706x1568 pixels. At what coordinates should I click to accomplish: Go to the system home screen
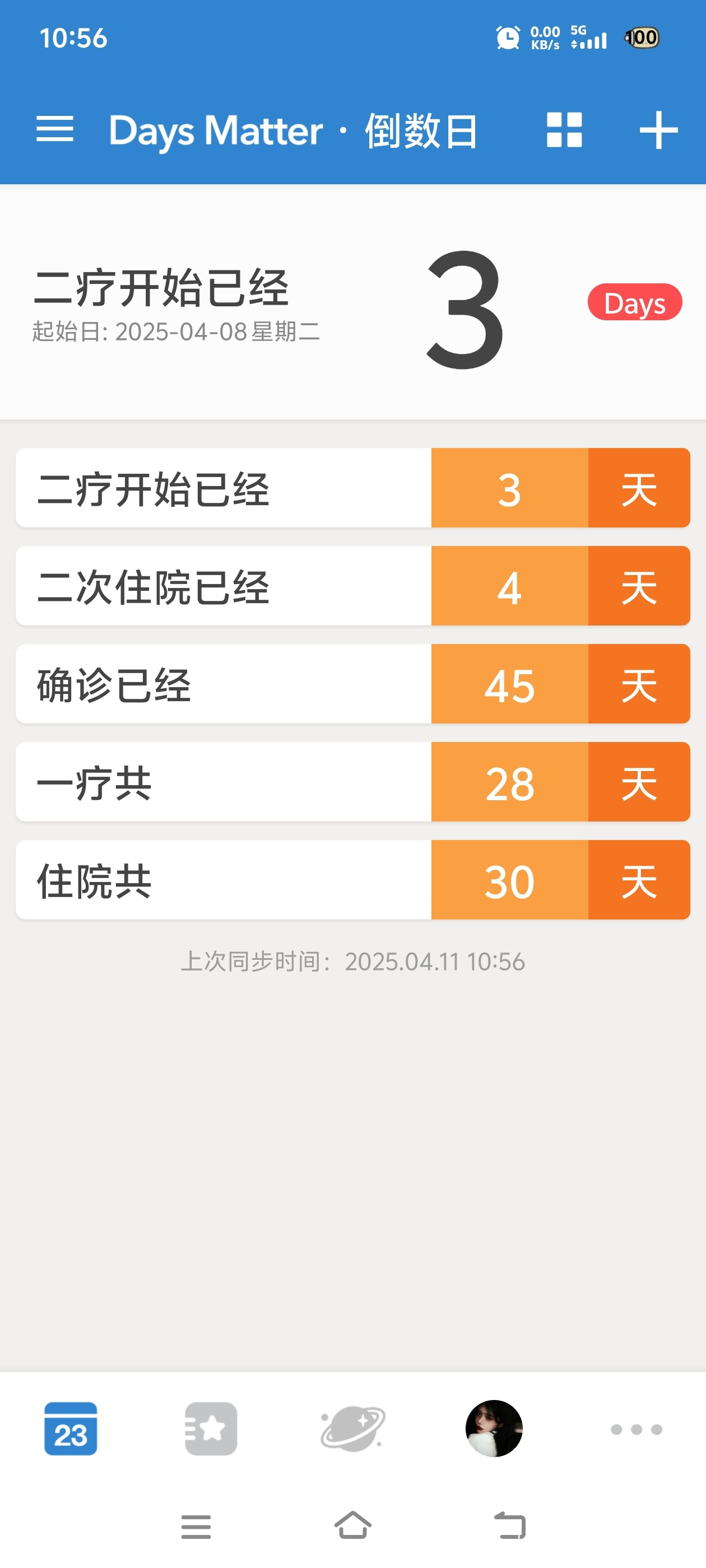[352, 1525]
